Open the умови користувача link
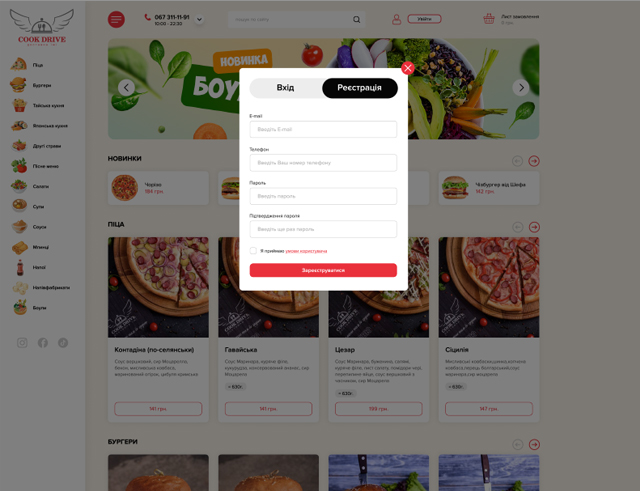Viewport: 640px width, 491px height. tap(306, 251)
